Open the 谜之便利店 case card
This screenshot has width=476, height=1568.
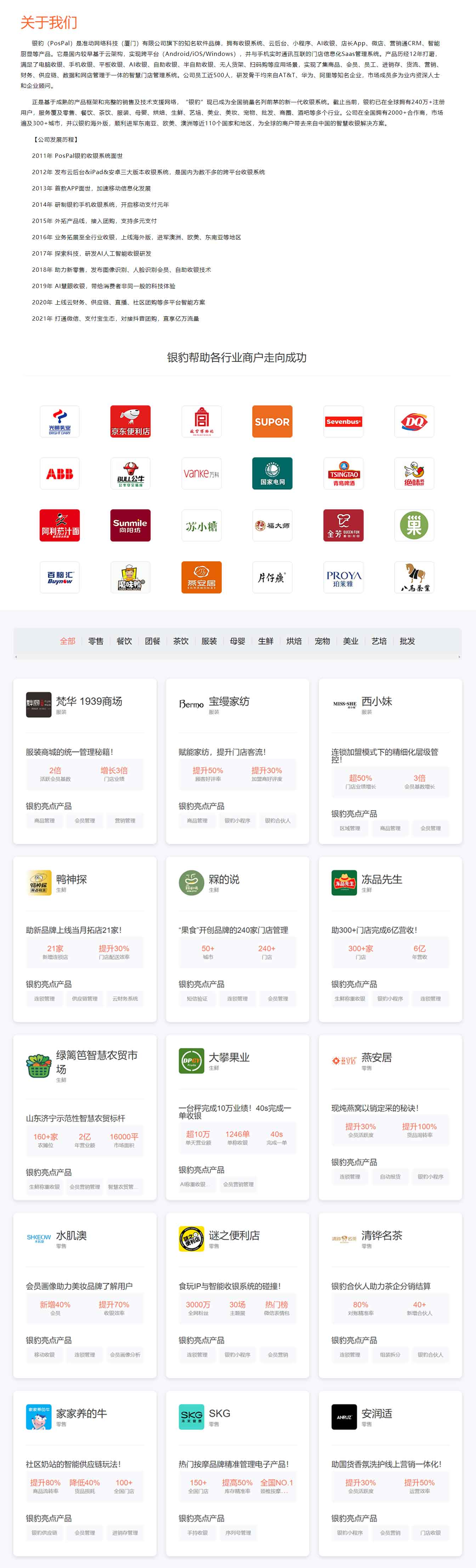[x=237, y=1295]
